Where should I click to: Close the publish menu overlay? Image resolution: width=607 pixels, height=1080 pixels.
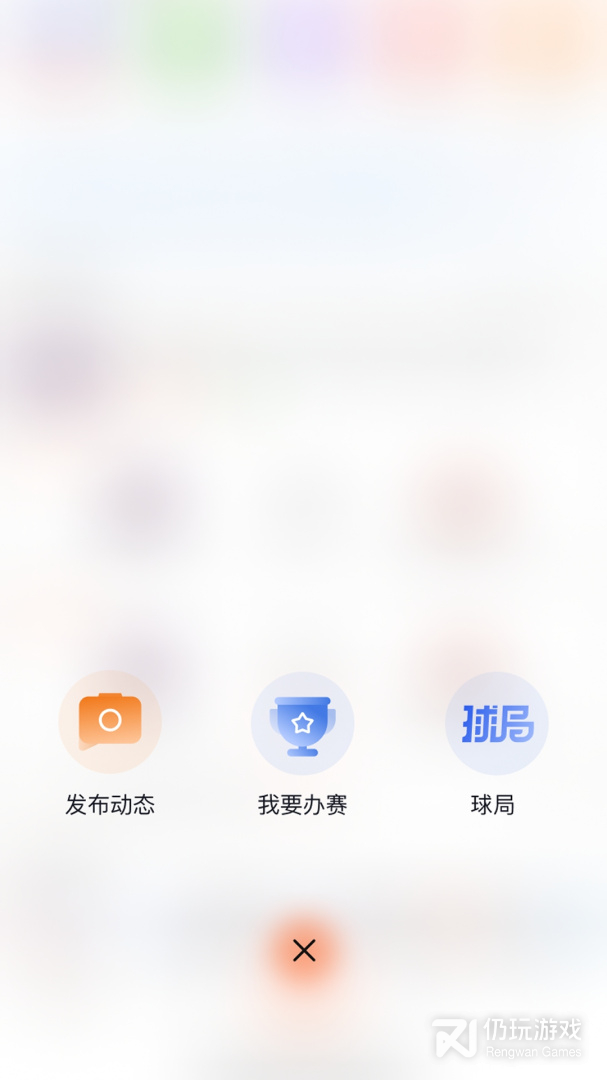tap(304, 951)
